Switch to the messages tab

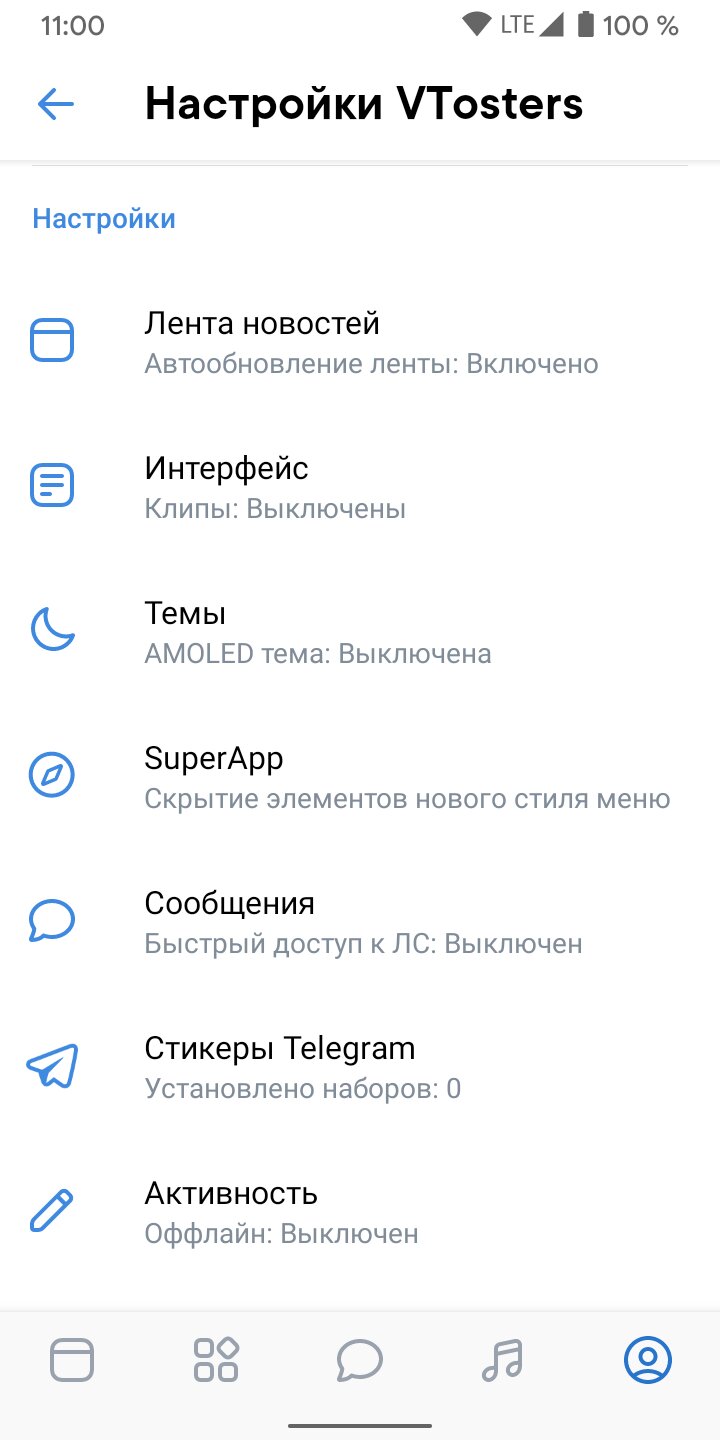point(360,1360)
